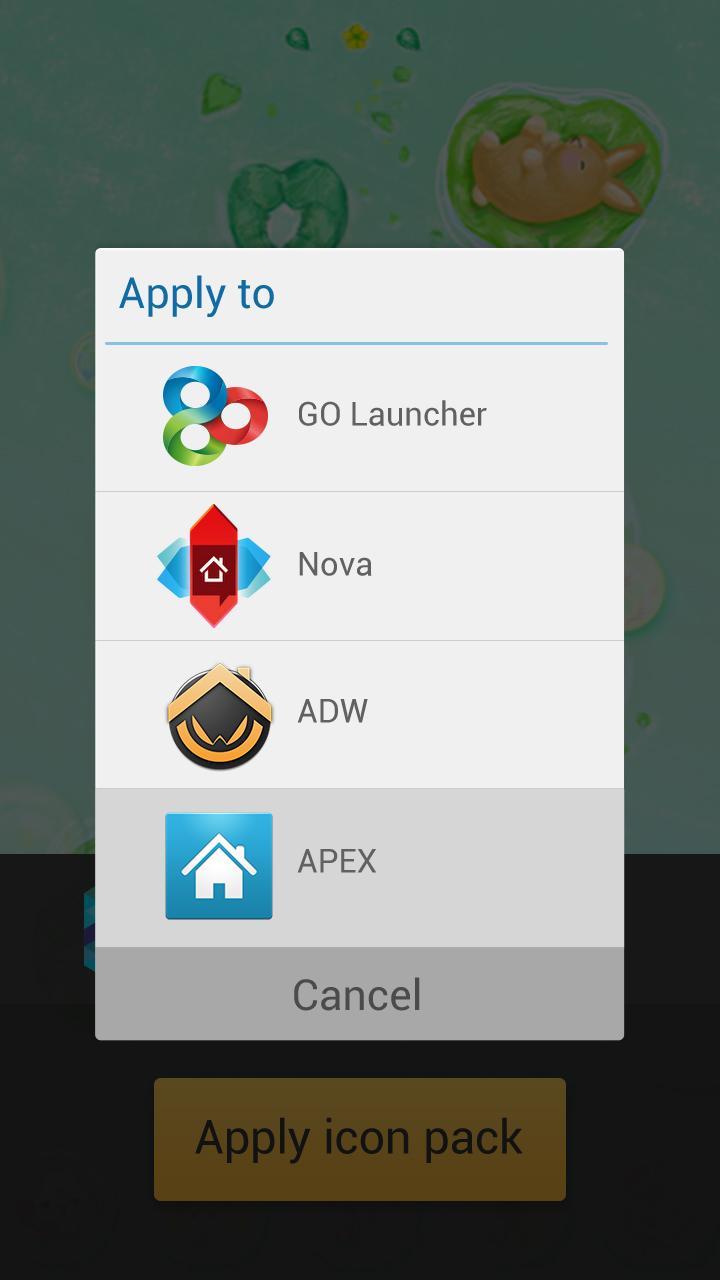This screenshot has width=720, height=1280.
Task: Apply the icon pack to ADW
Action: (x=359, y=714)
